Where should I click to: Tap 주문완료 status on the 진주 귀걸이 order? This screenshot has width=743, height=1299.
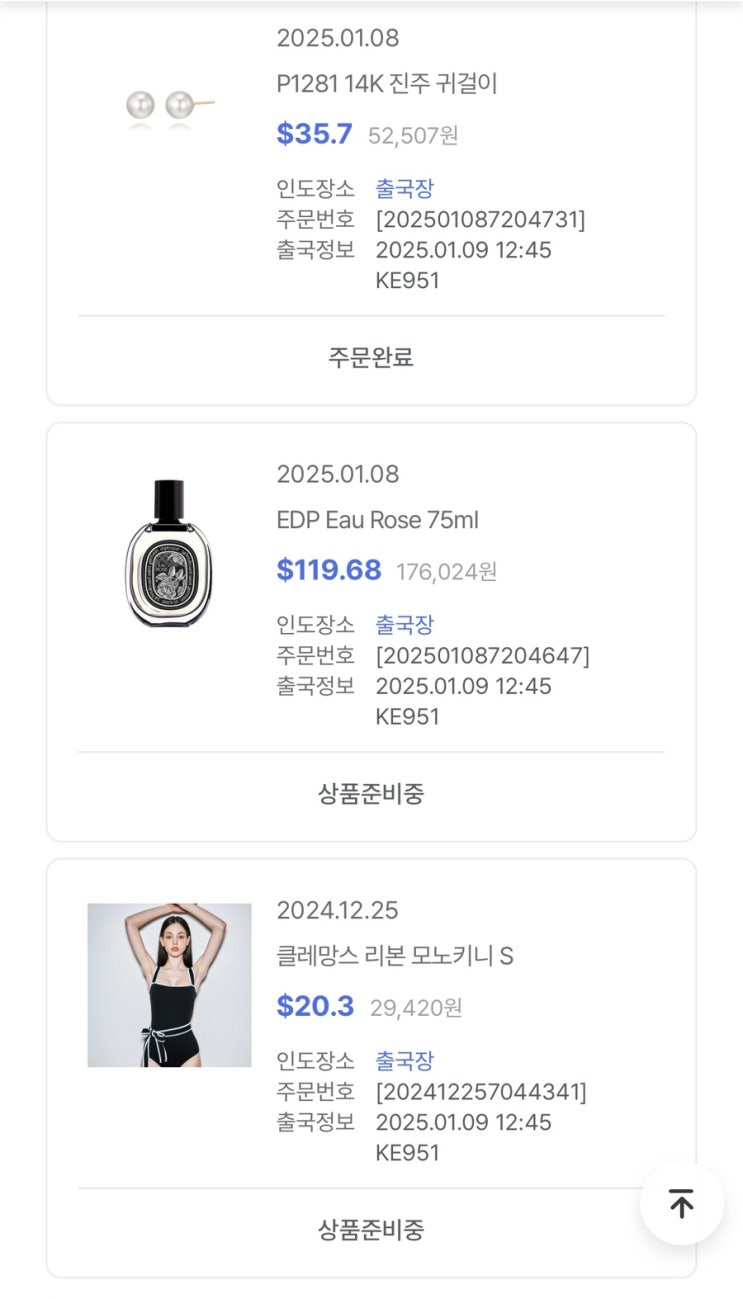pyautogui.click(x=371, y=357)
